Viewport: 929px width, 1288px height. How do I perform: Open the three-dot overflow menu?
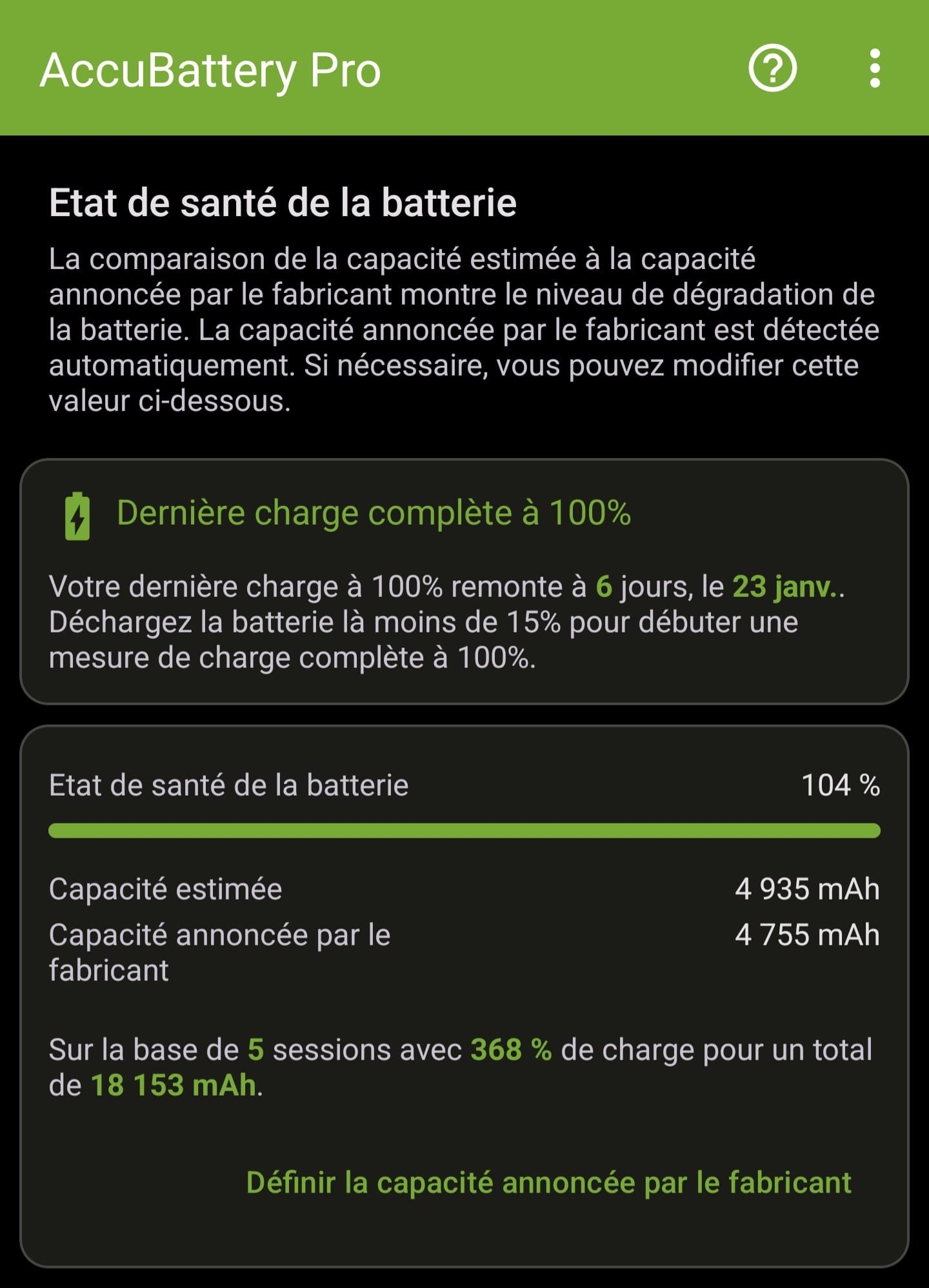(x=874, y=68)
